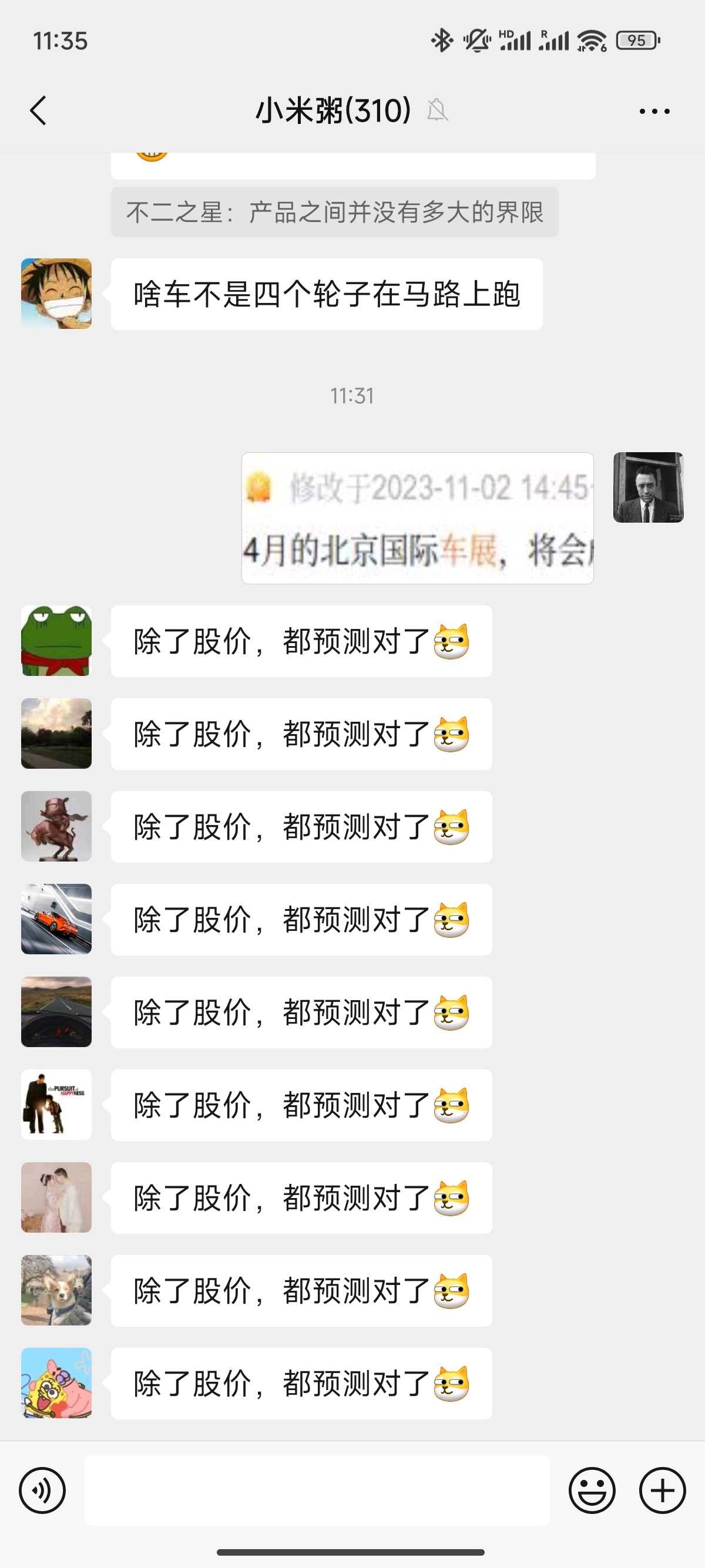View the SpongeBob and Patrick avatar's profile
The height and width of the screenshot is (1568, 705).
56,1382
